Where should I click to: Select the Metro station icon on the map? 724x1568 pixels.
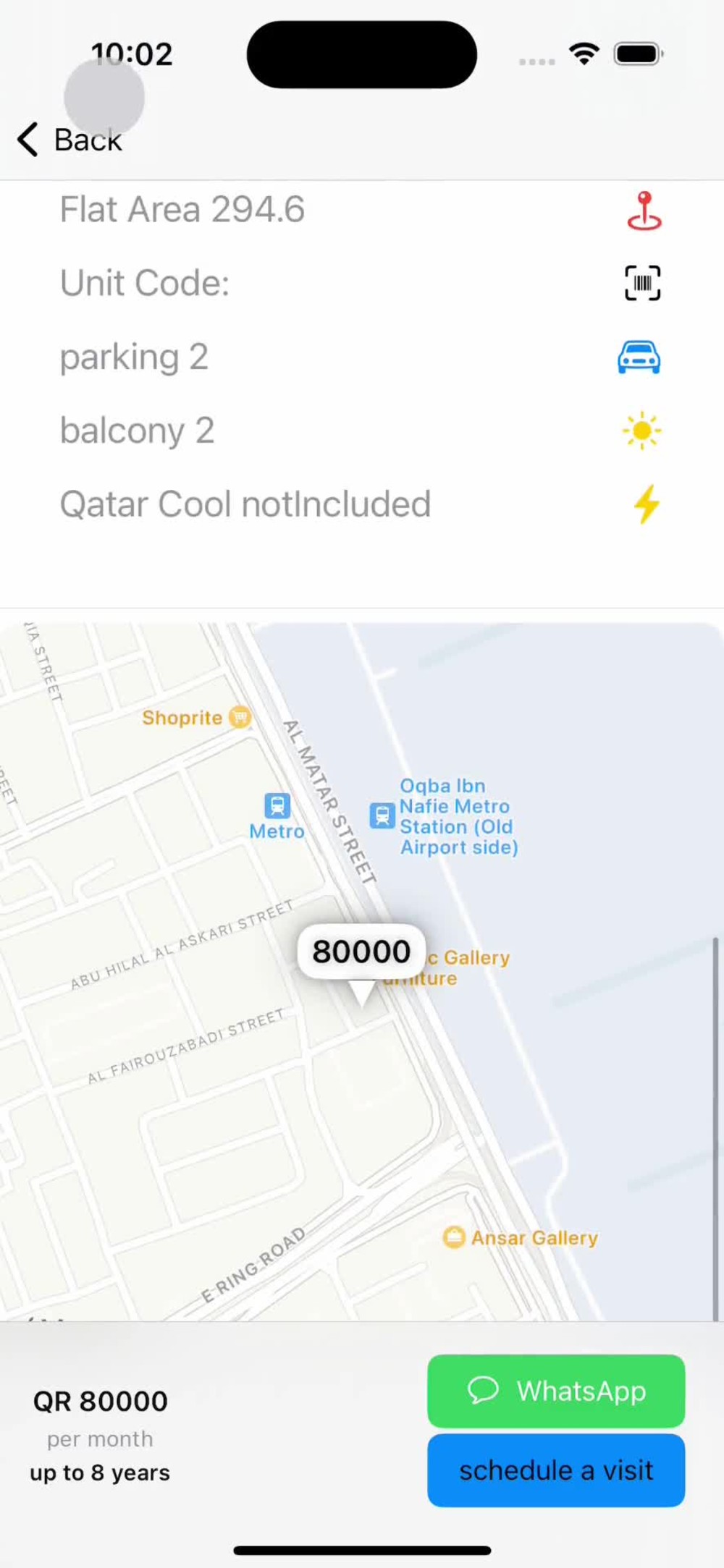(276, 805)
